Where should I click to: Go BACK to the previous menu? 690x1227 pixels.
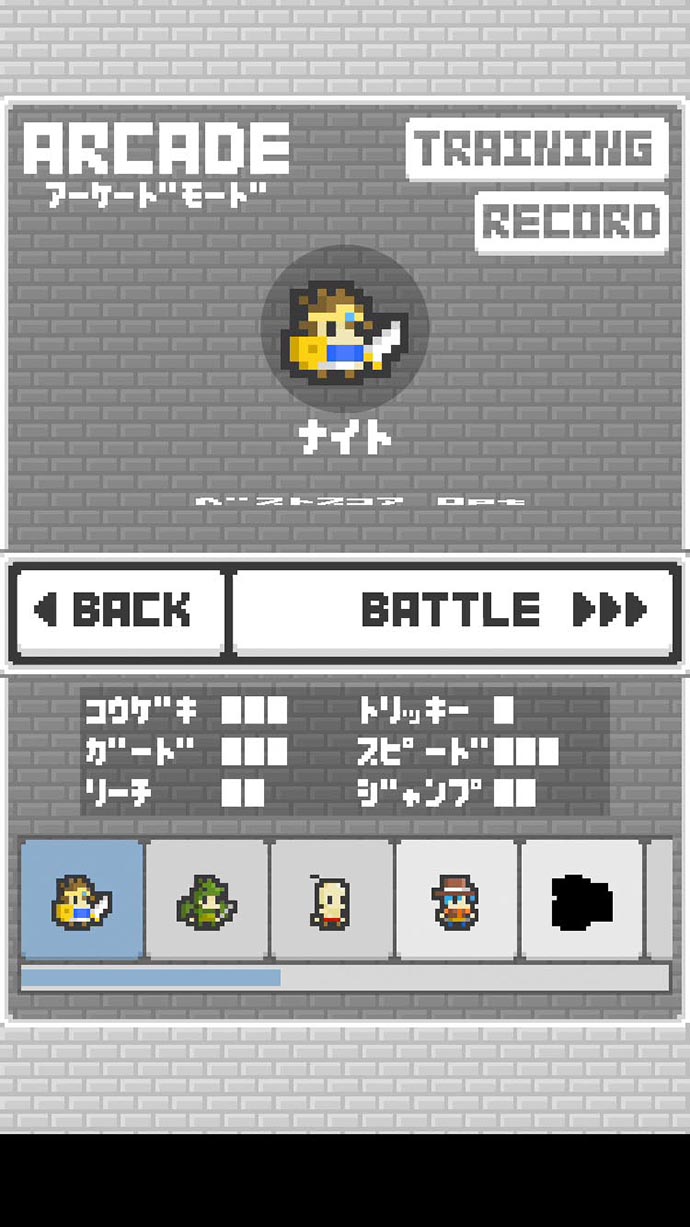pyautogui.click(x=120, y=609)
